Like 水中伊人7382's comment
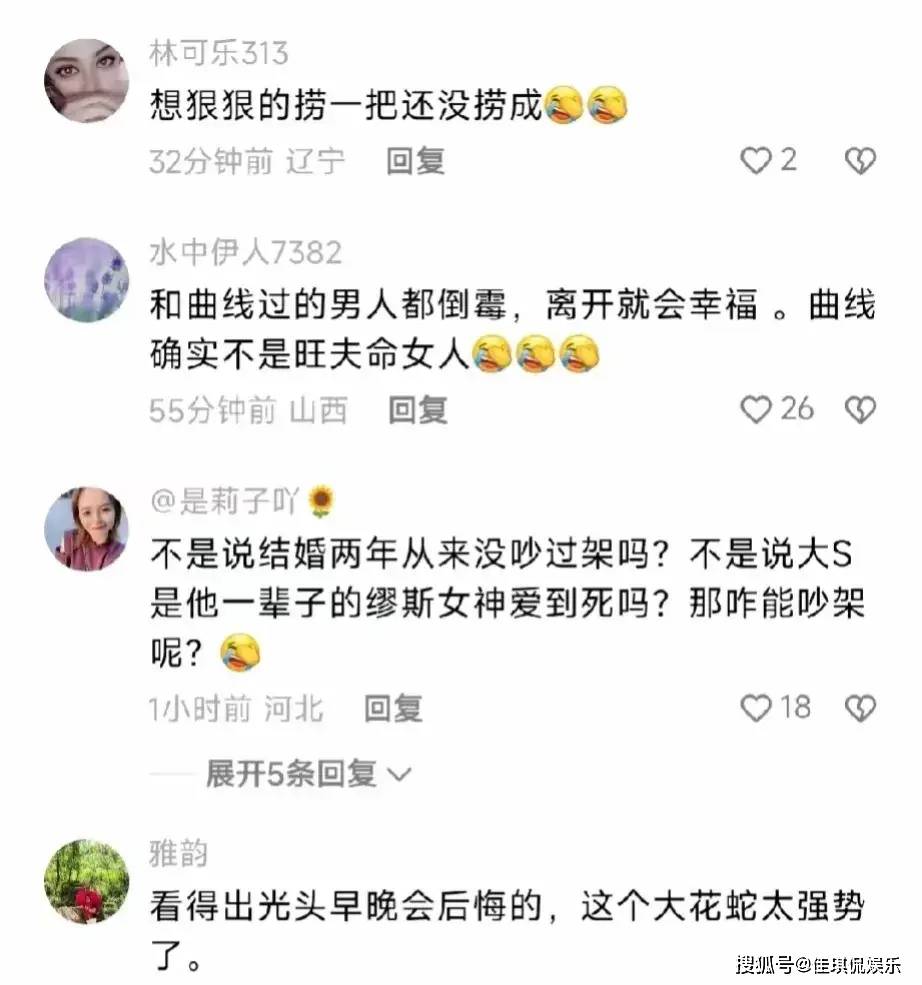The width and height of the screenshot is (922, 985). click(x=756, y=409)
